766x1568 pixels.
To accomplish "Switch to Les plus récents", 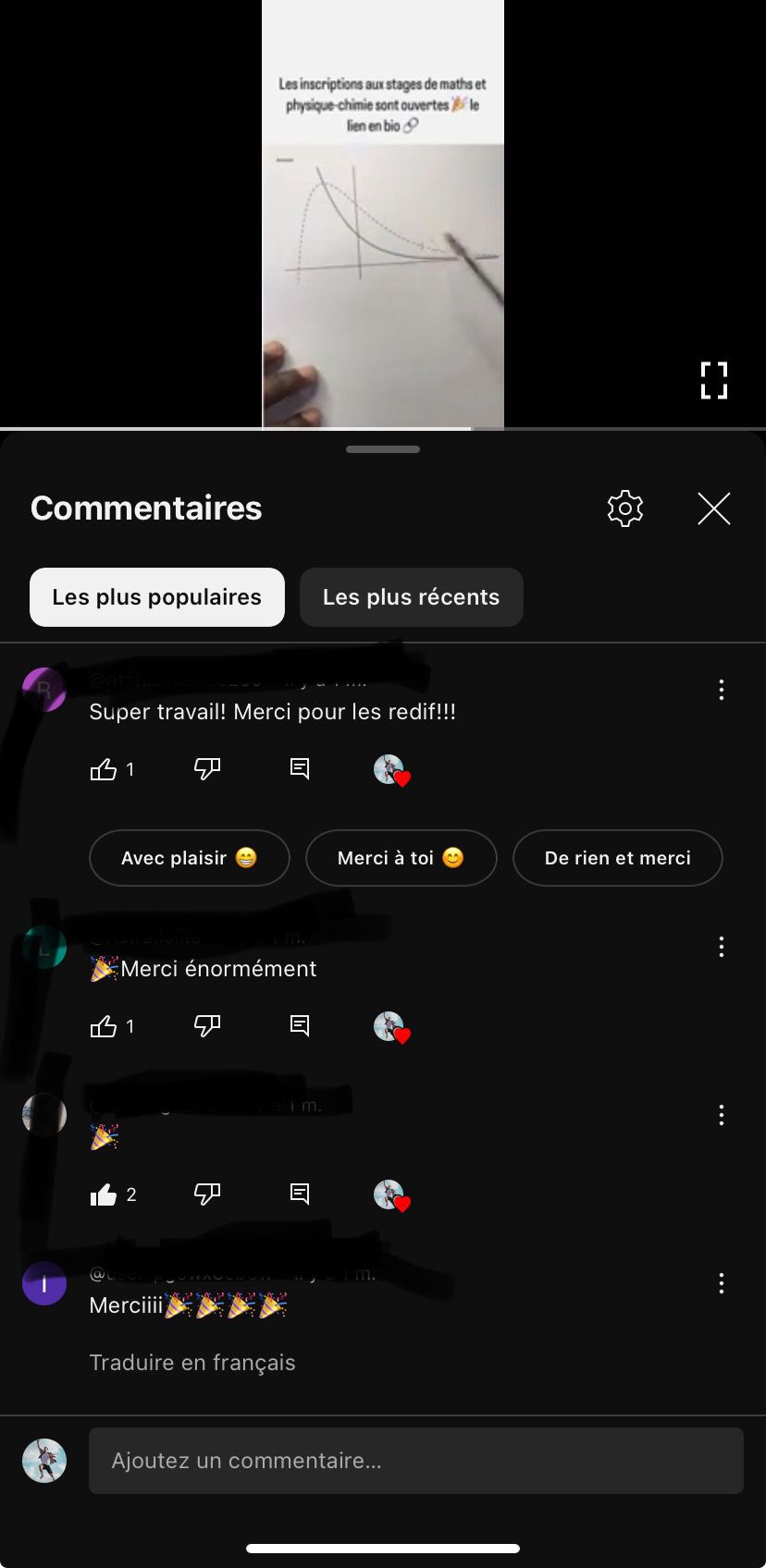I will coord(411,597).
